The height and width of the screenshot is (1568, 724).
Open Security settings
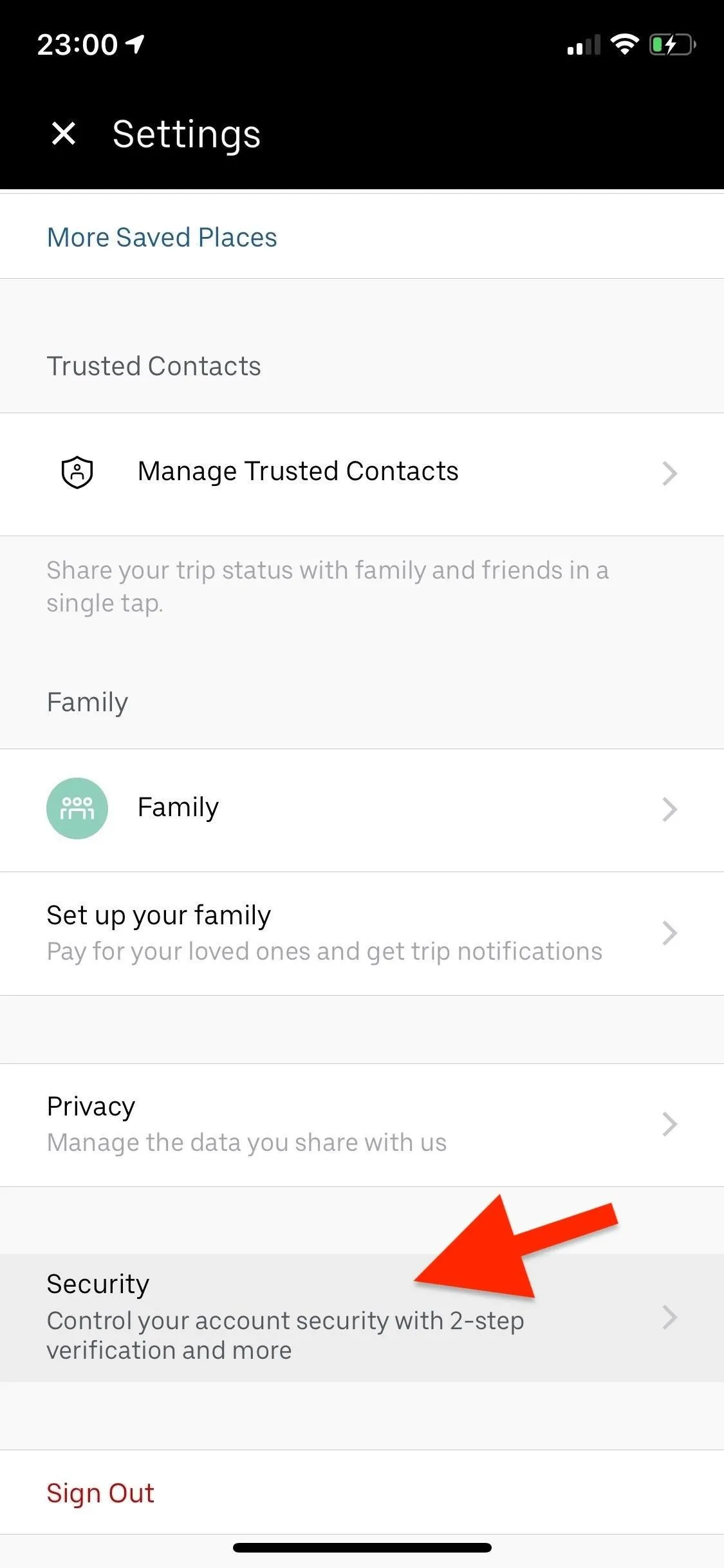point(362,1318)
